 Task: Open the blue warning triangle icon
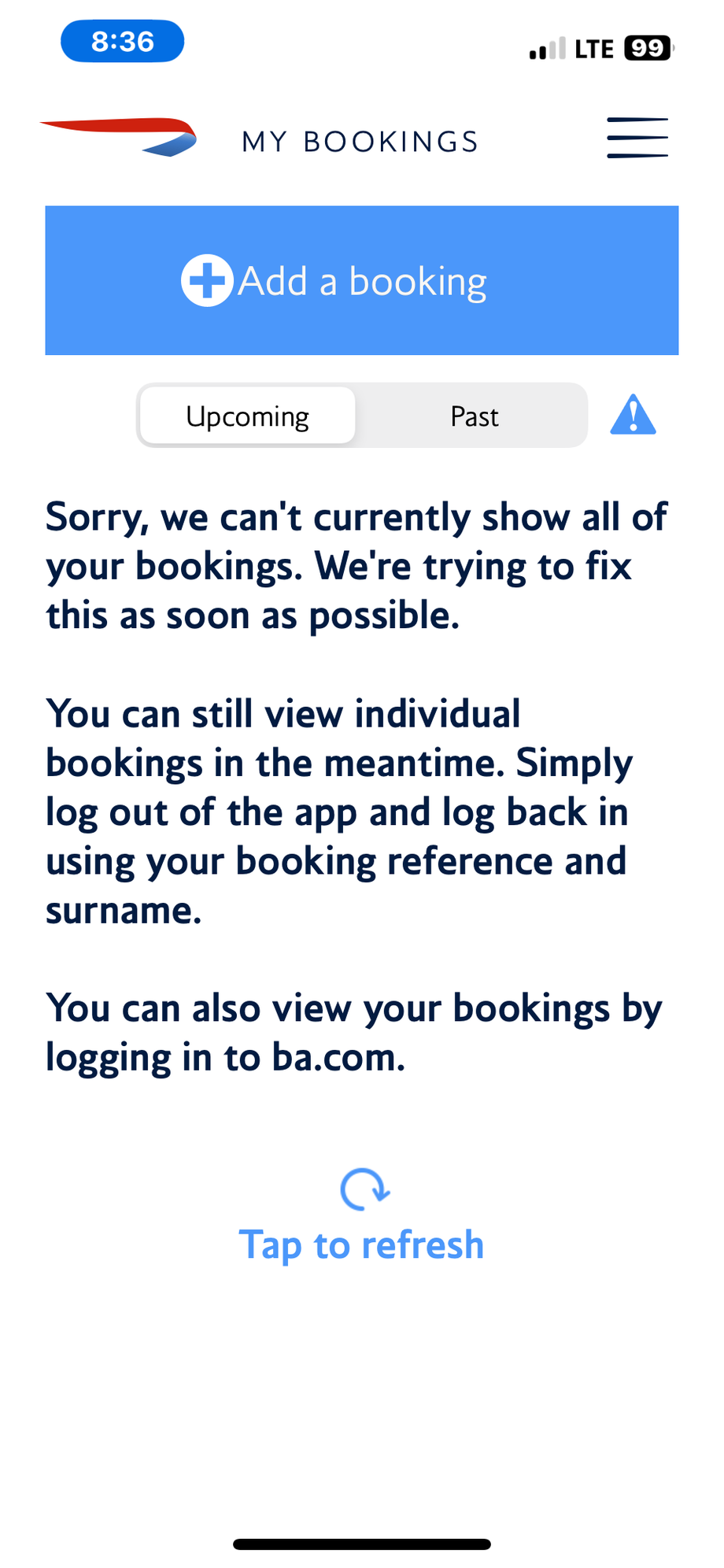[633, 416]
